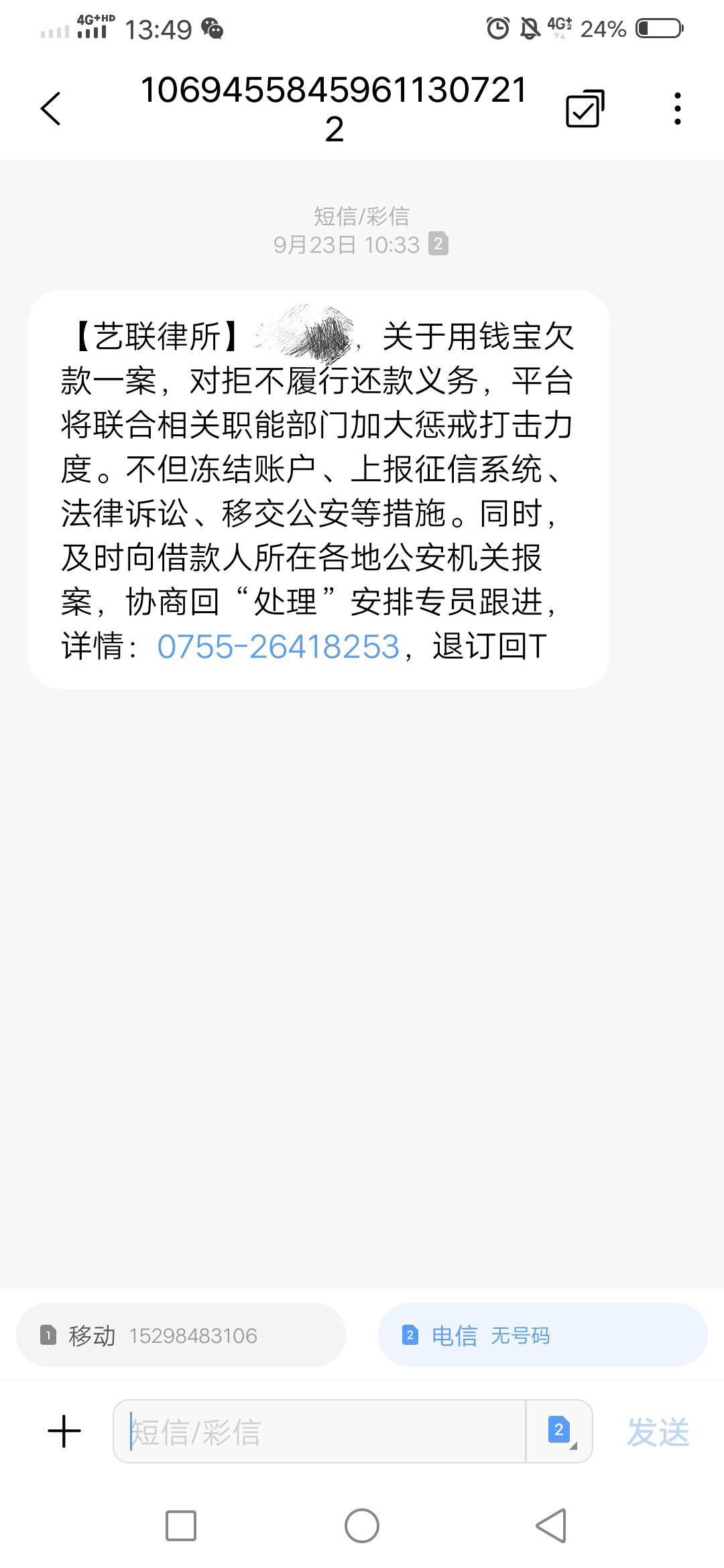Tap 发送 to send the message
The image size is (724, 1568).
pos(658,1433)
